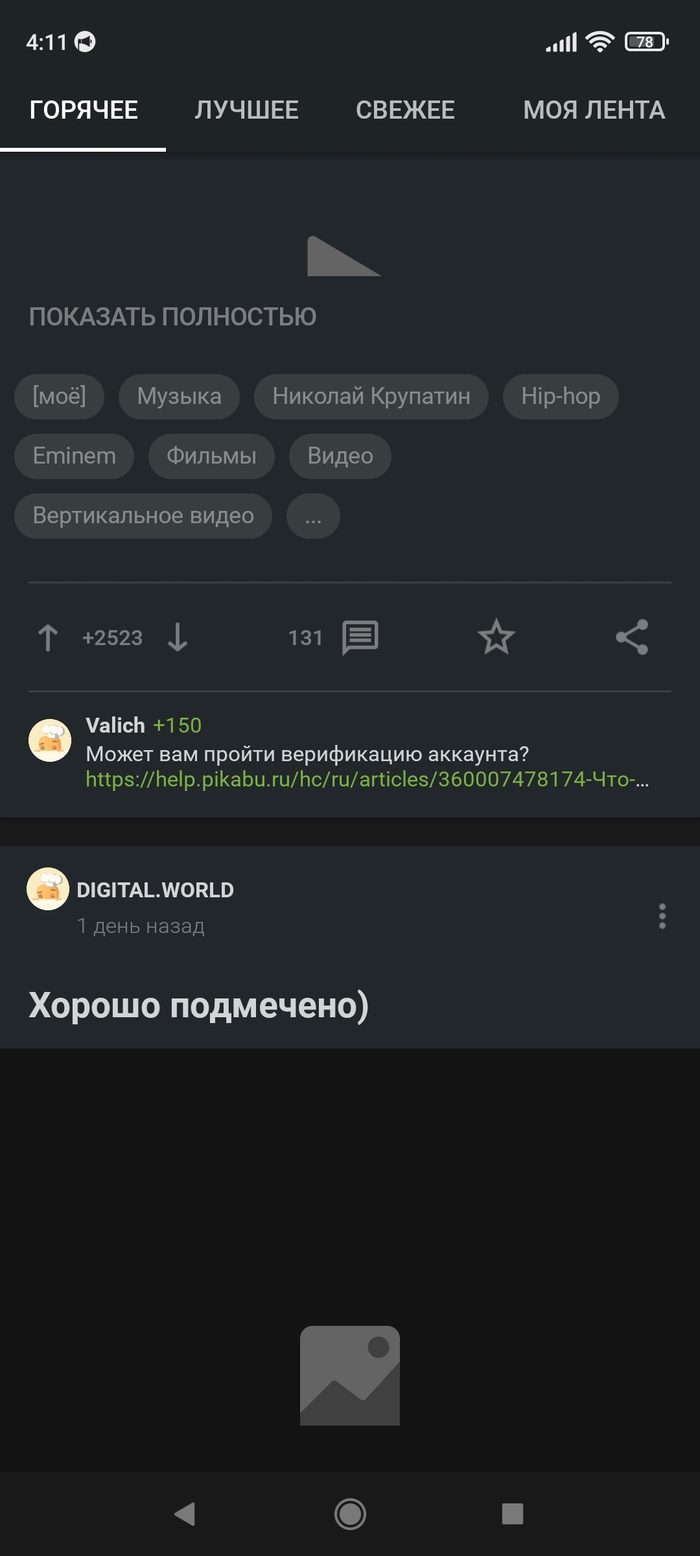Open the help.pikabu.ru link in Valich's comment
700x1556 pixels.
tap(367, 780)
